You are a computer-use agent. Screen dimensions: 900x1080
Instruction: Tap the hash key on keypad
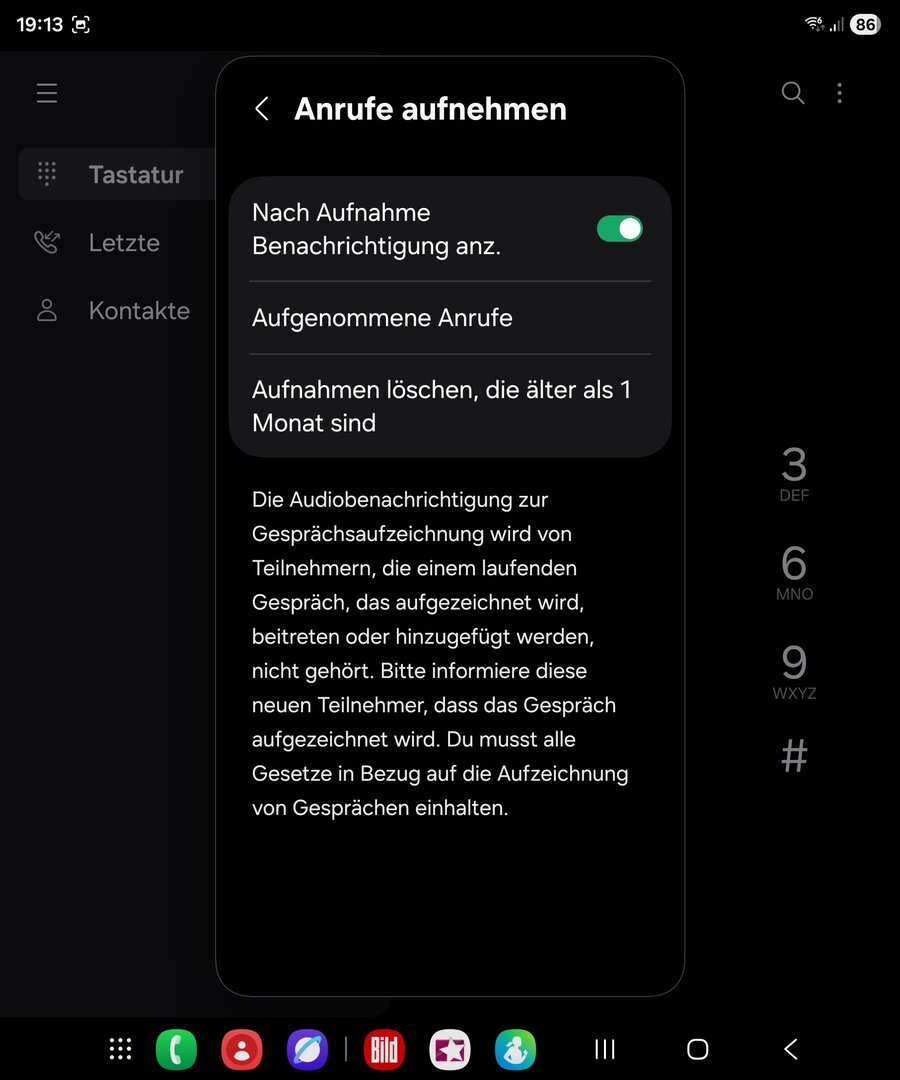point(794,757)
